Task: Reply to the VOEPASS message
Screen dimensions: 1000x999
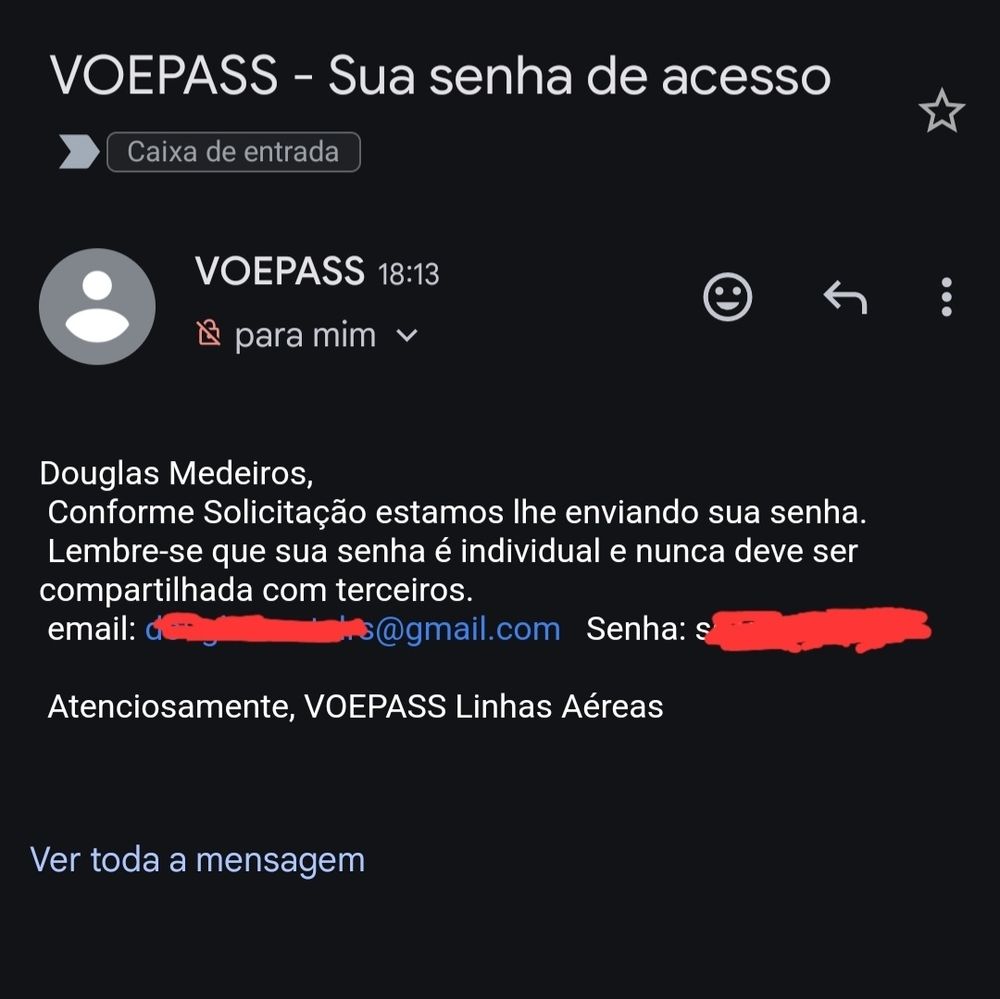Action: pos(844,297)
